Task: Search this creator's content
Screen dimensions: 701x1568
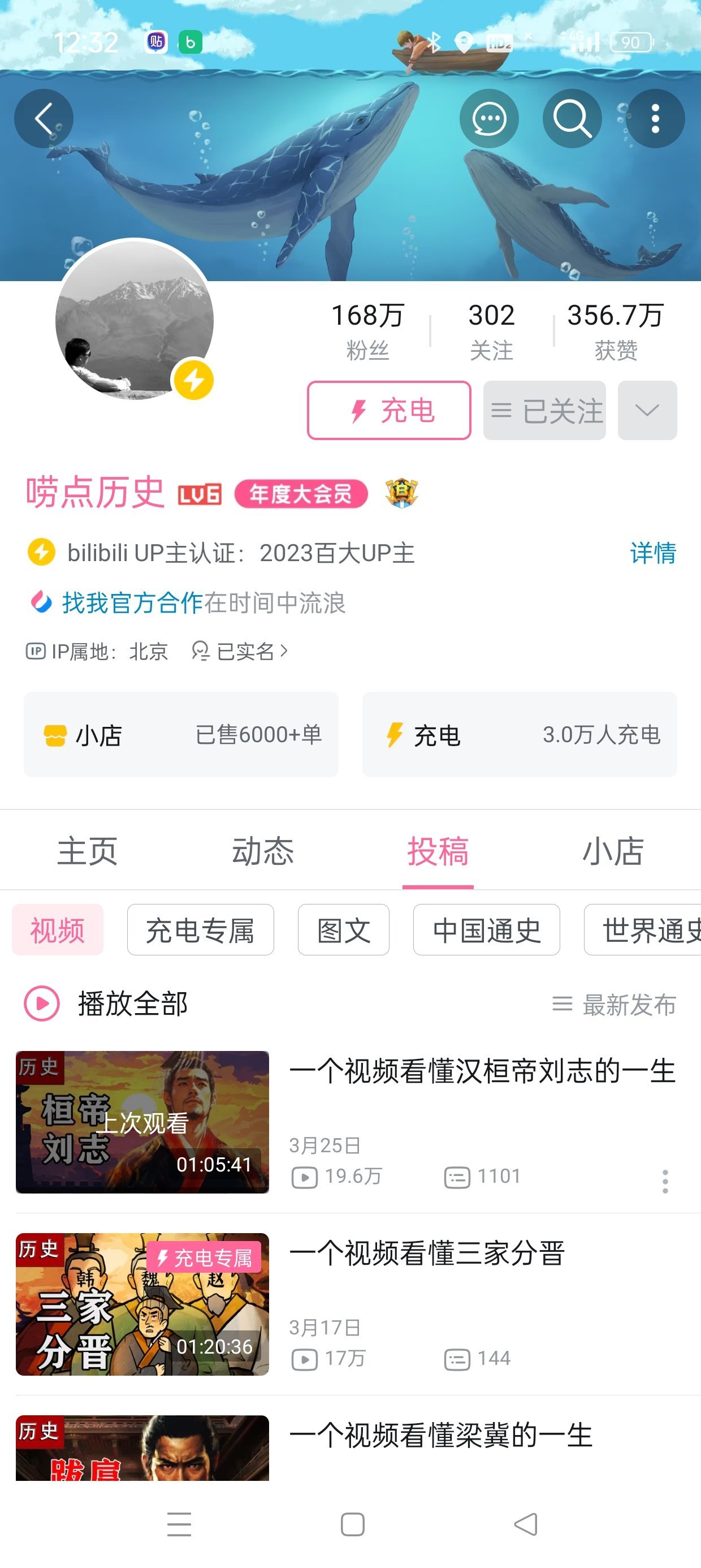Action: [572, 119]
